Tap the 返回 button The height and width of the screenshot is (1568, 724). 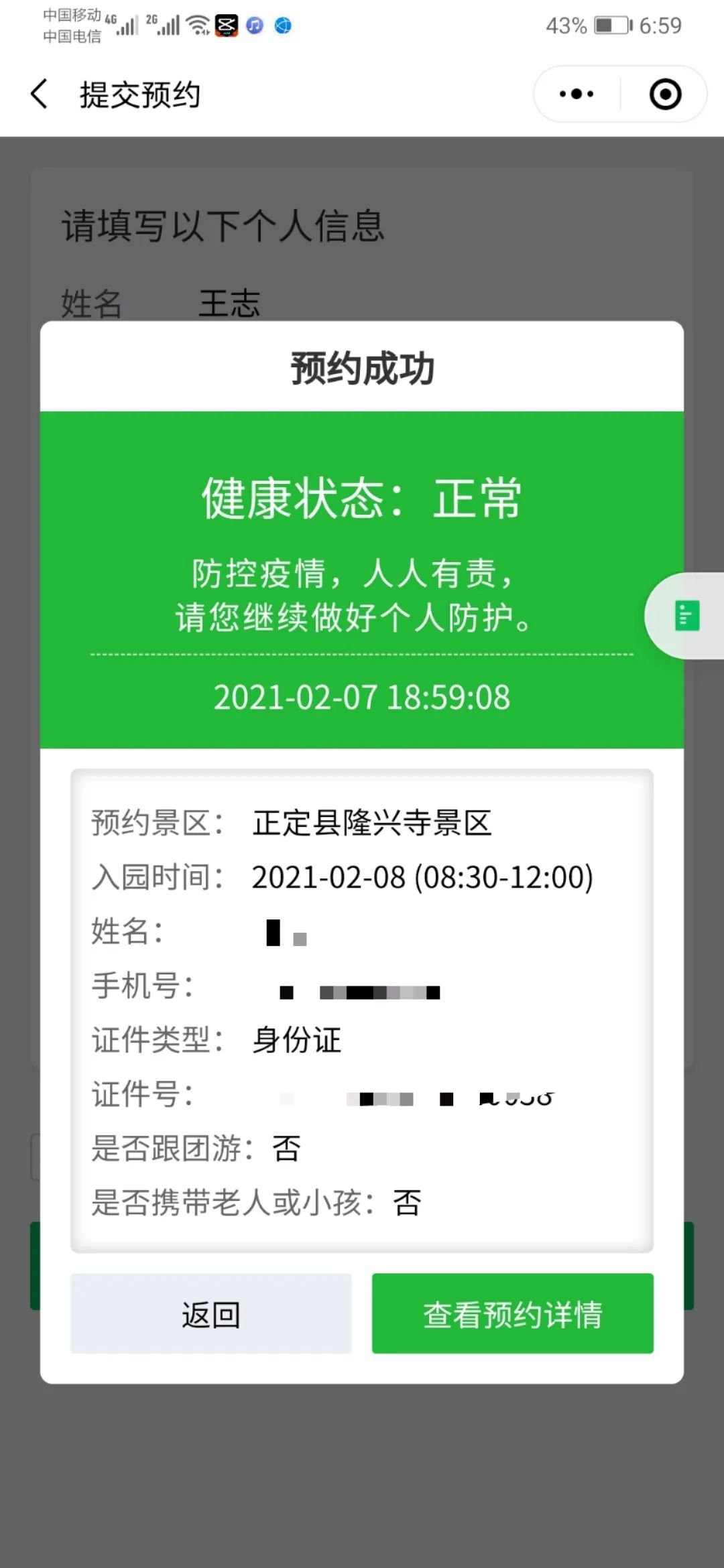coord(211,1314)
